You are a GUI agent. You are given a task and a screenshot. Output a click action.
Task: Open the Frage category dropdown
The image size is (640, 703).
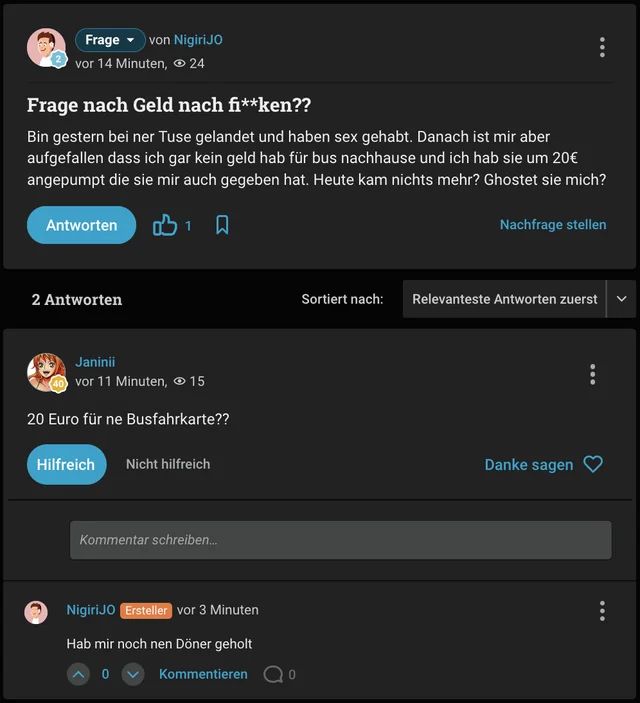click(110, 40)
